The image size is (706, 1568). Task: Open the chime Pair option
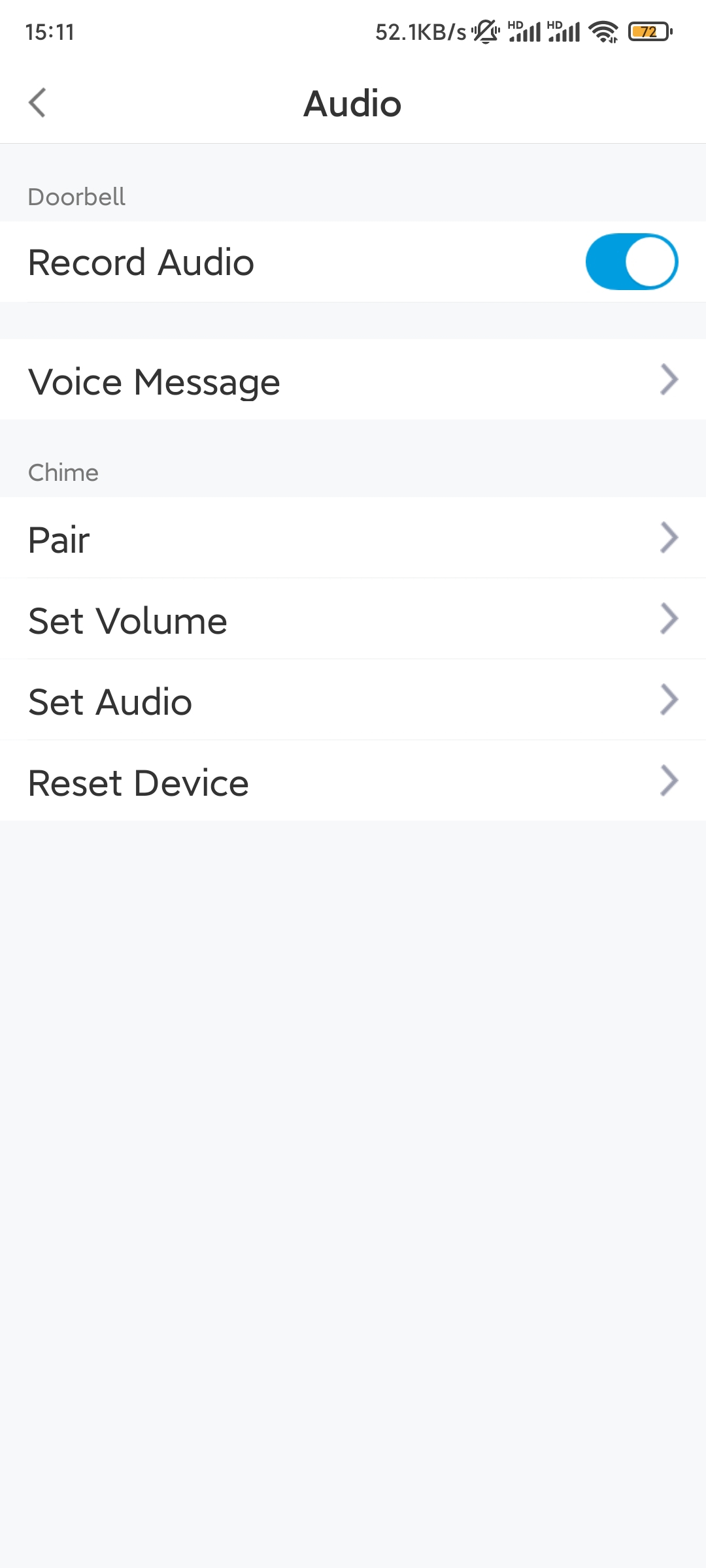coord(353,538)
